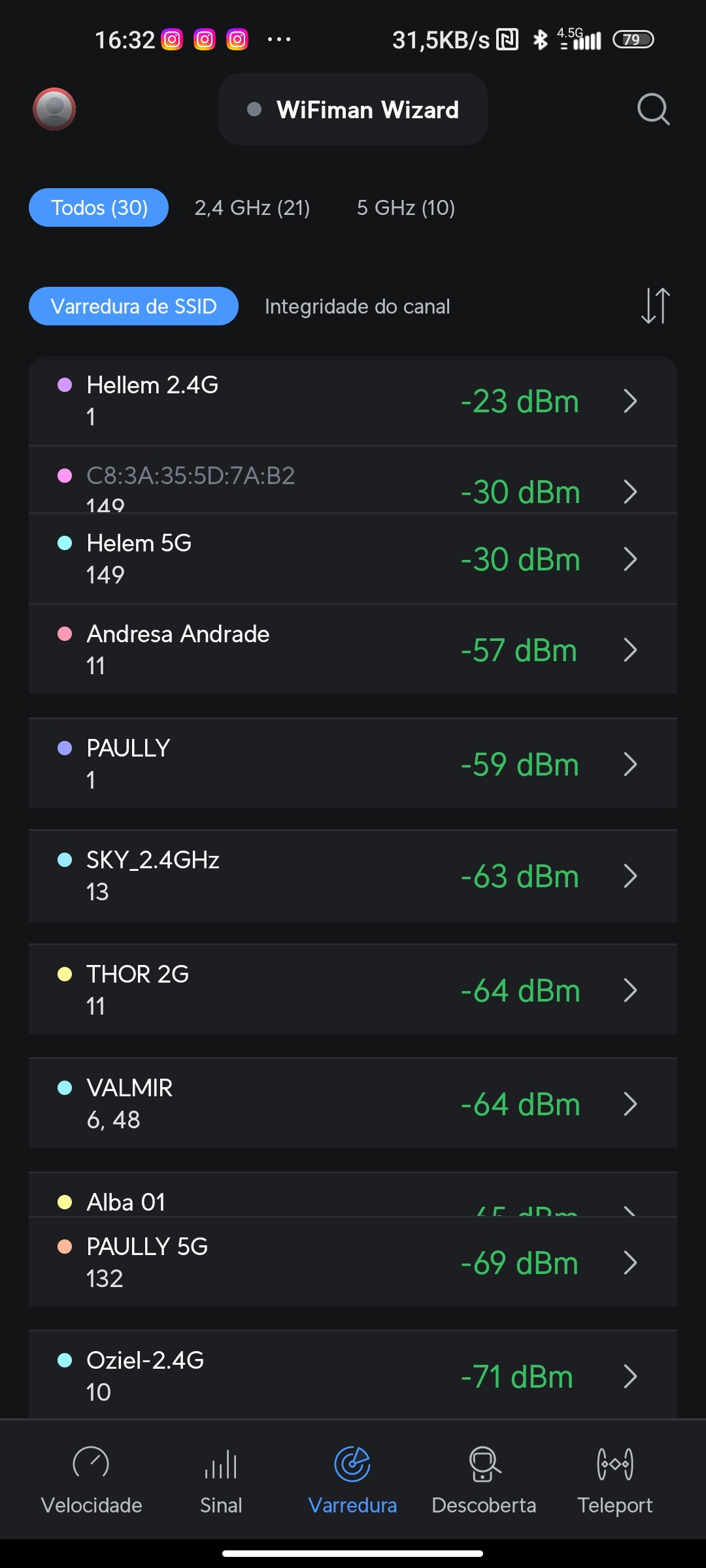
Task: Open the profile avatar
Action: [x=54, y=109]
